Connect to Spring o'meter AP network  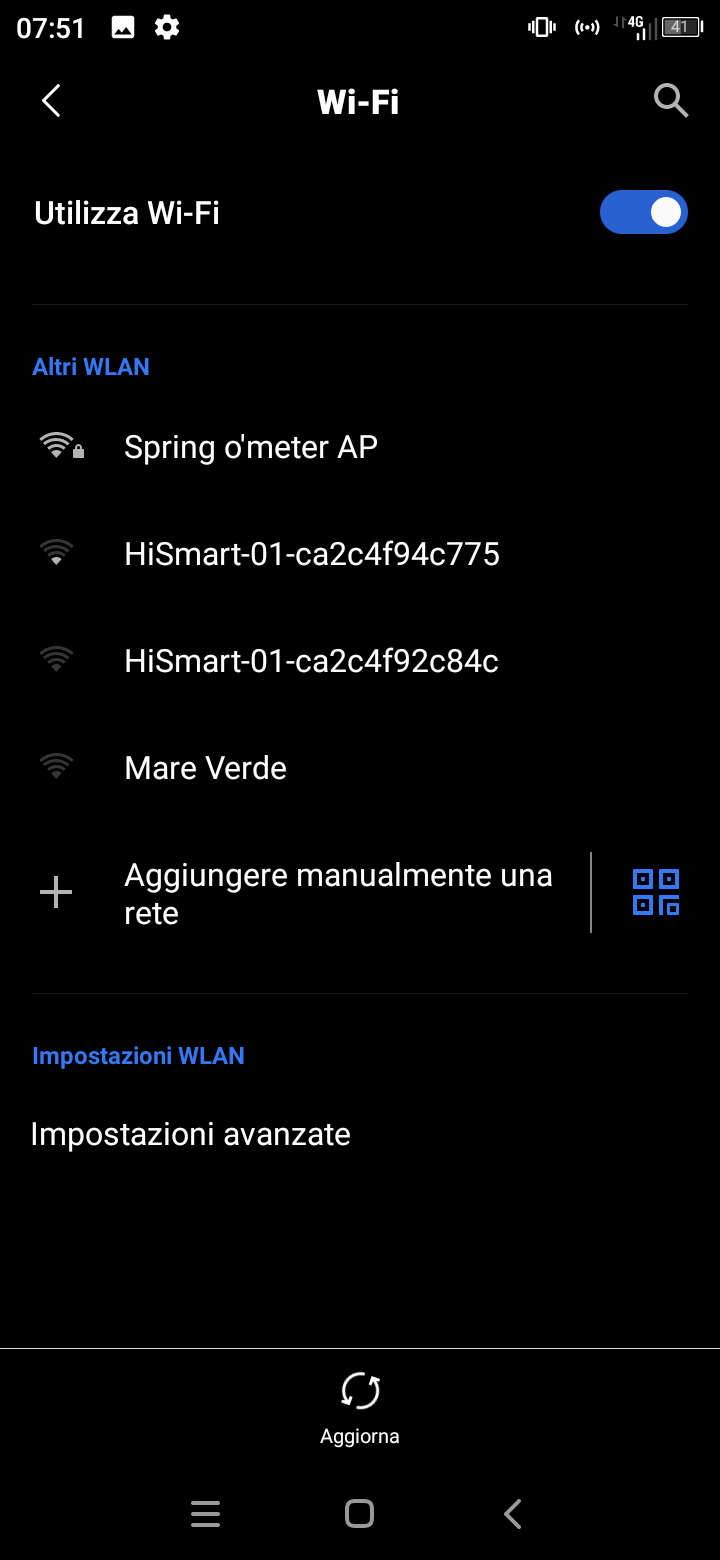(250, 447)
